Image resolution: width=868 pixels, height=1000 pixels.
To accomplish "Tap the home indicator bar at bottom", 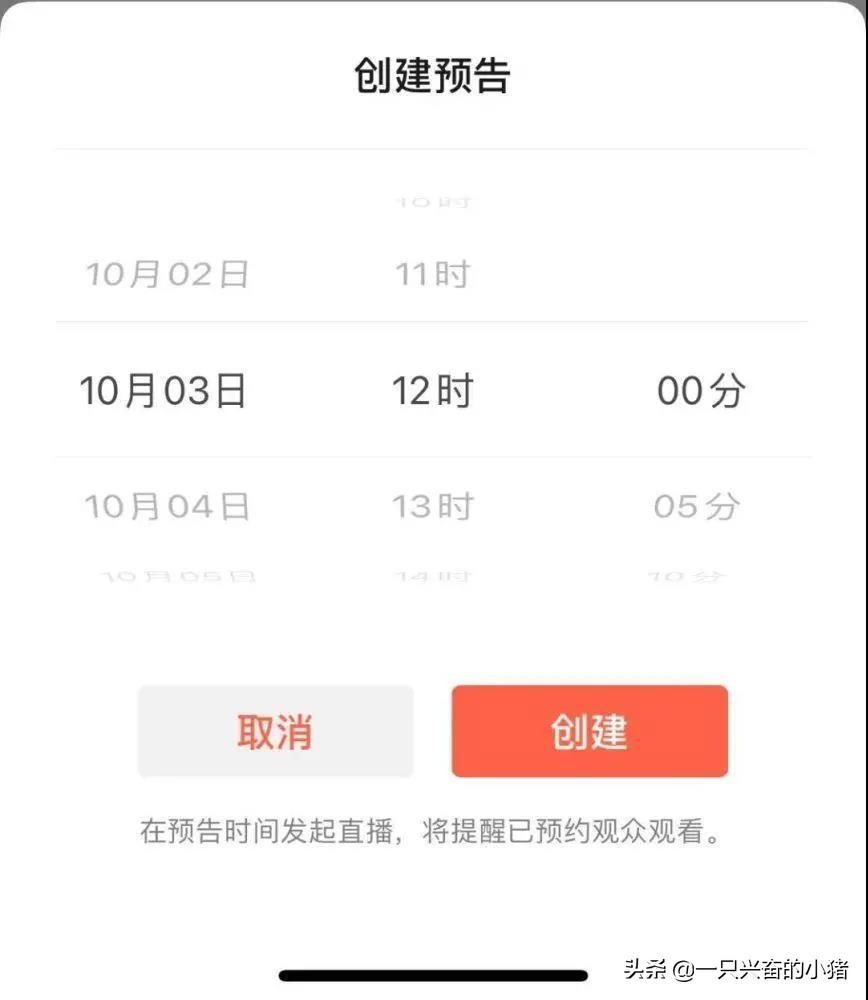I will click(433, 971).
